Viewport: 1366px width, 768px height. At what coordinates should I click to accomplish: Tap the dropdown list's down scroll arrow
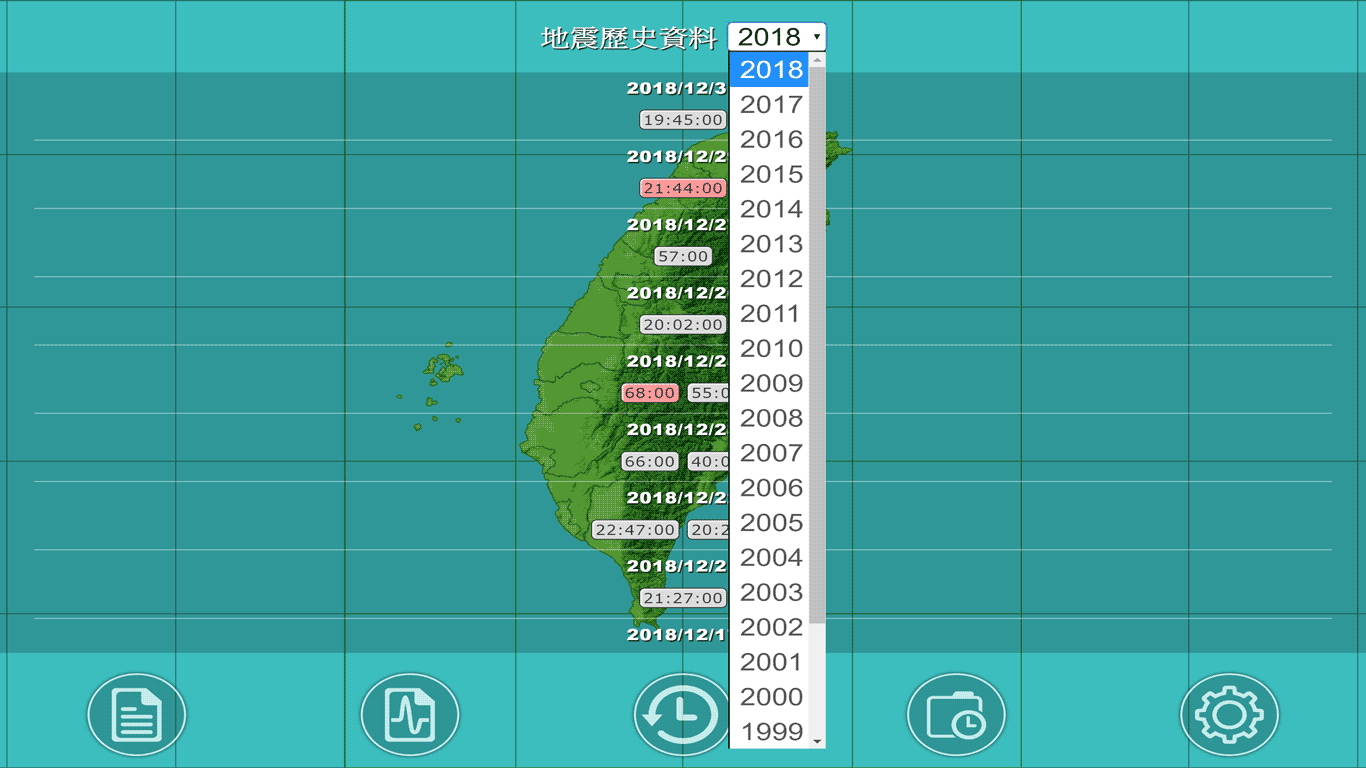(x=817, y=740)
